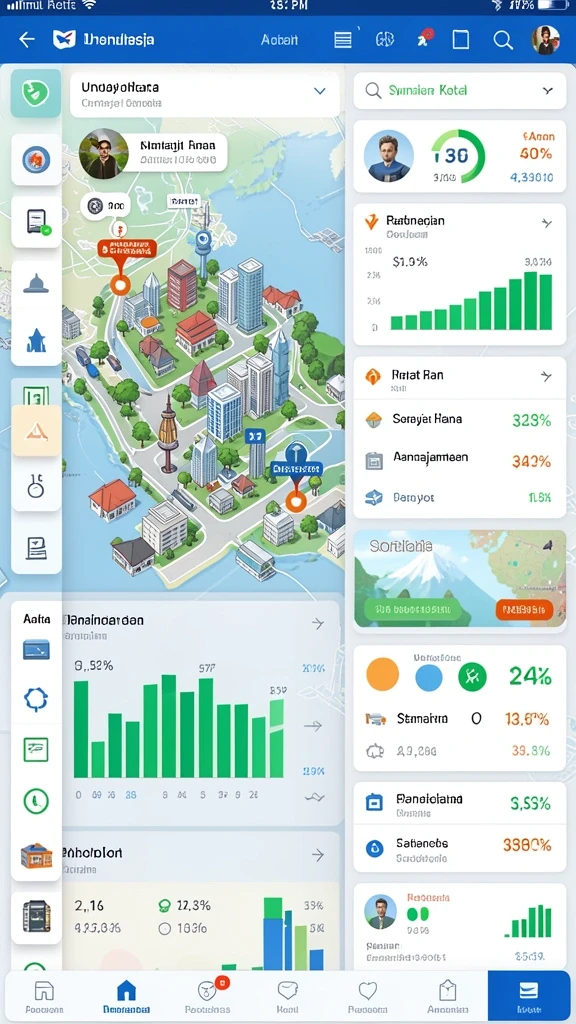Viewport: 576px width, 1024px height.
Task: Open the search magnifier in the top bar
Action: (x=502, y=40)
